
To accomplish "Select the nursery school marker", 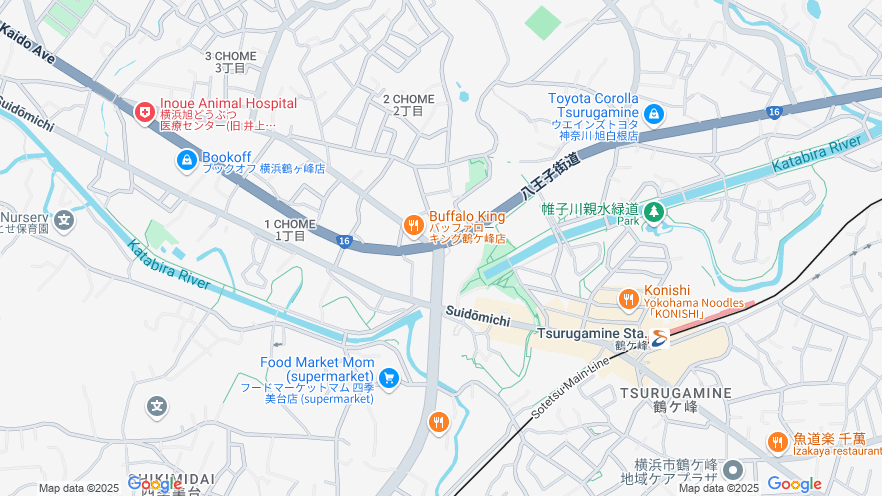I will pos(64,219).
